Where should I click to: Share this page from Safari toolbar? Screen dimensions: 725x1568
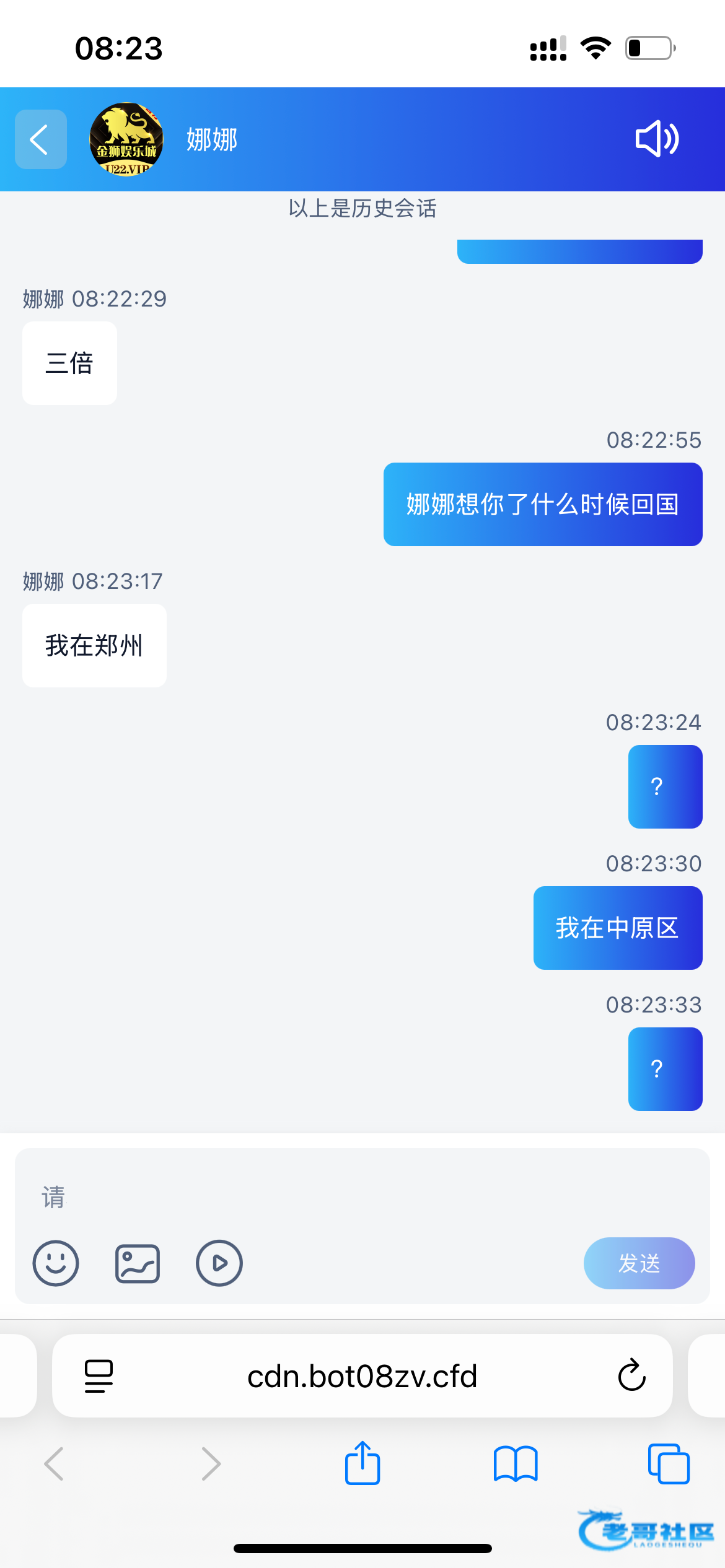pos(362,1464)
